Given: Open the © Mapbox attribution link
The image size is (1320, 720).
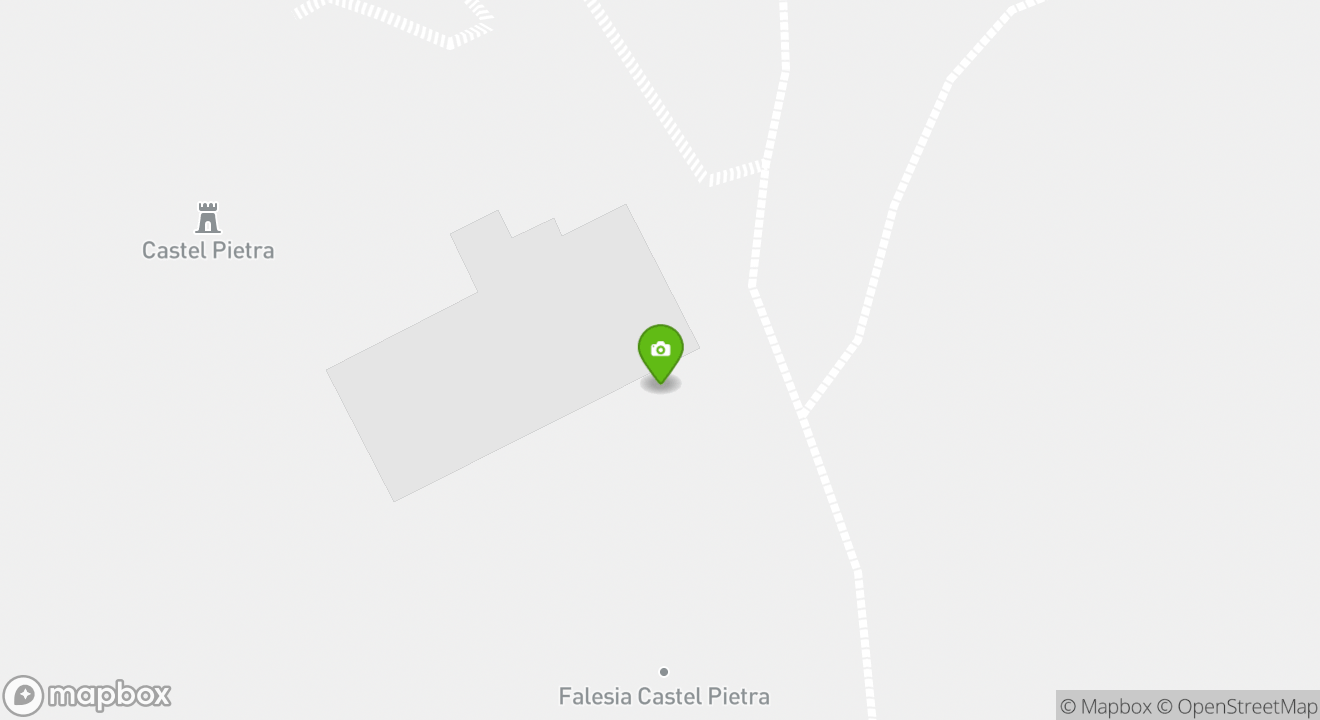Looking at the screenshot, I should tap(1105, 706).
